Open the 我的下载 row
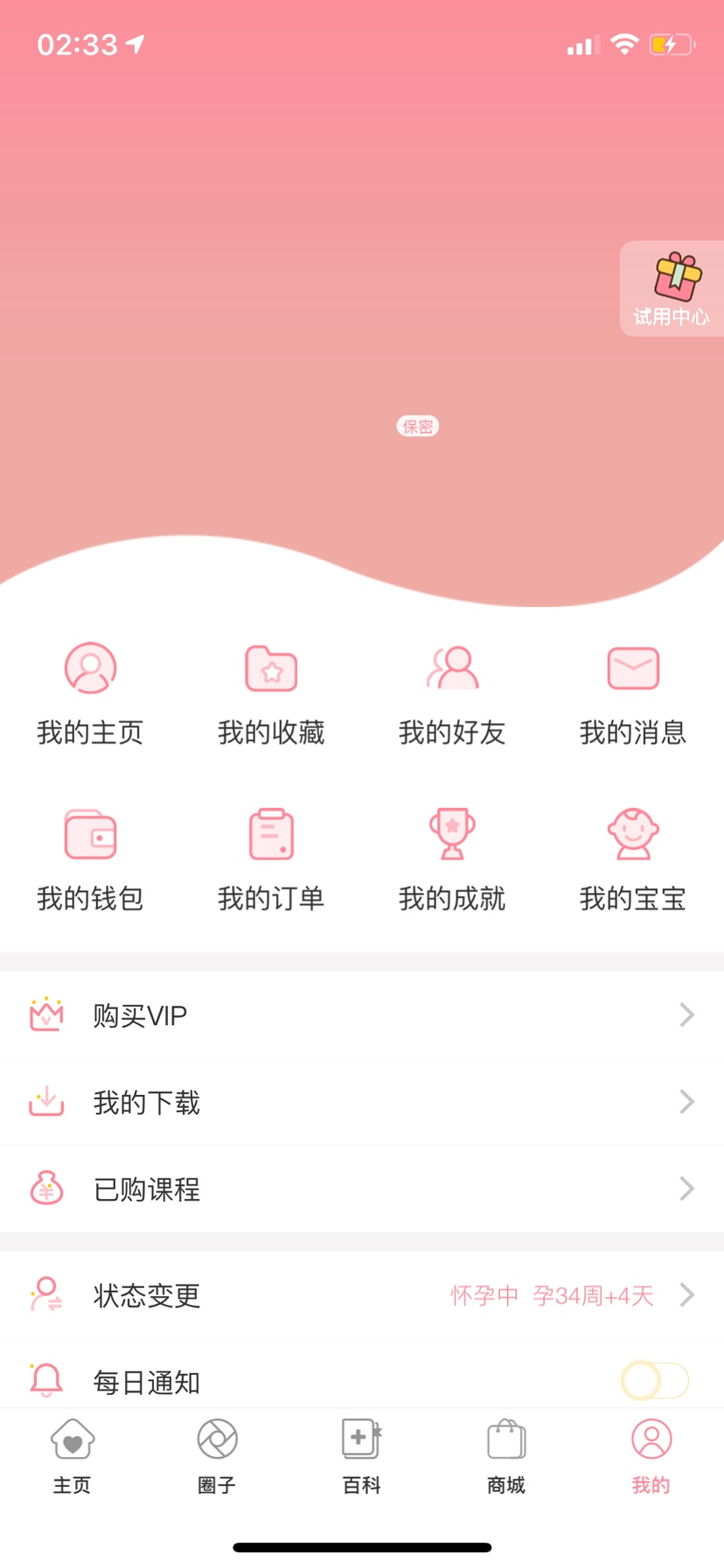 362,1102
